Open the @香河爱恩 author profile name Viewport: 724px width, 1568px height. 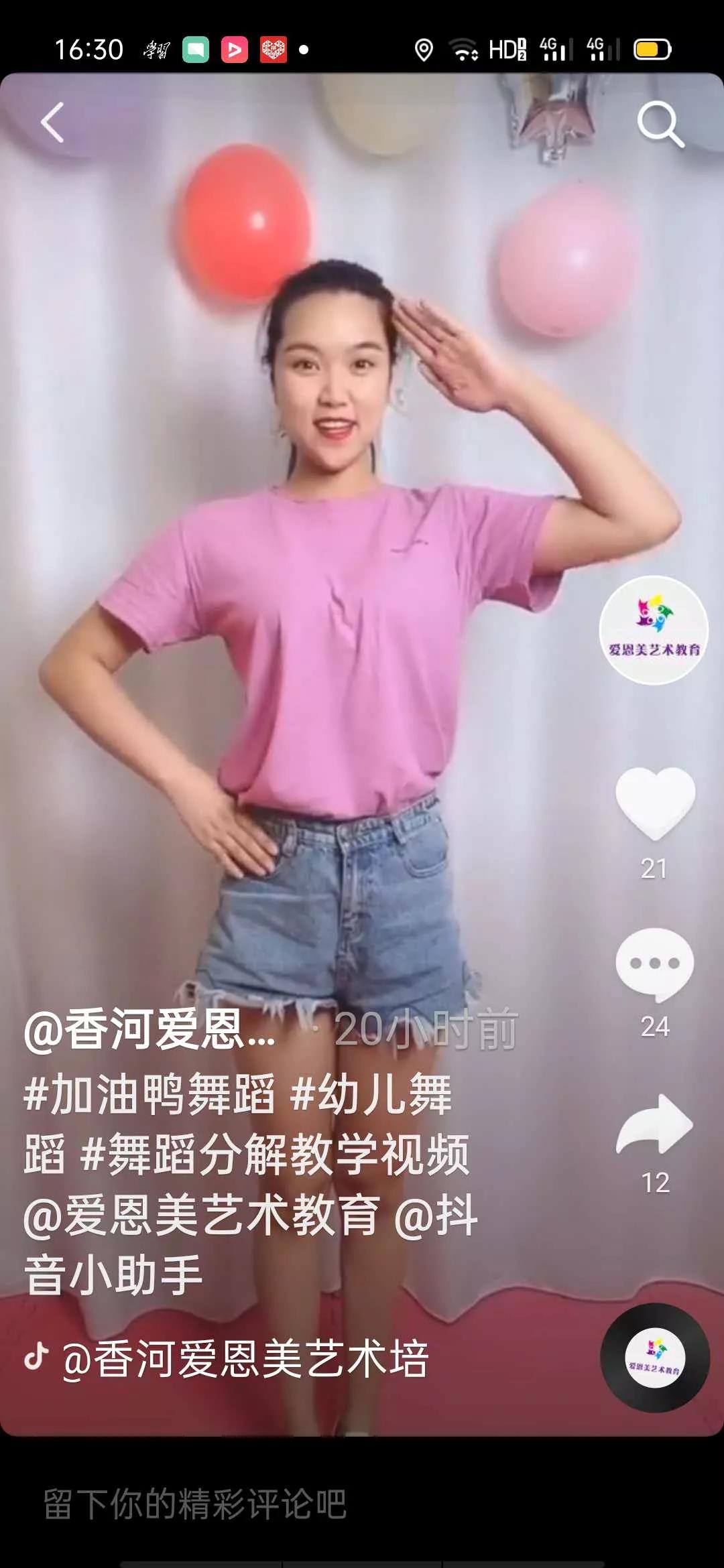pos(149,1030)
